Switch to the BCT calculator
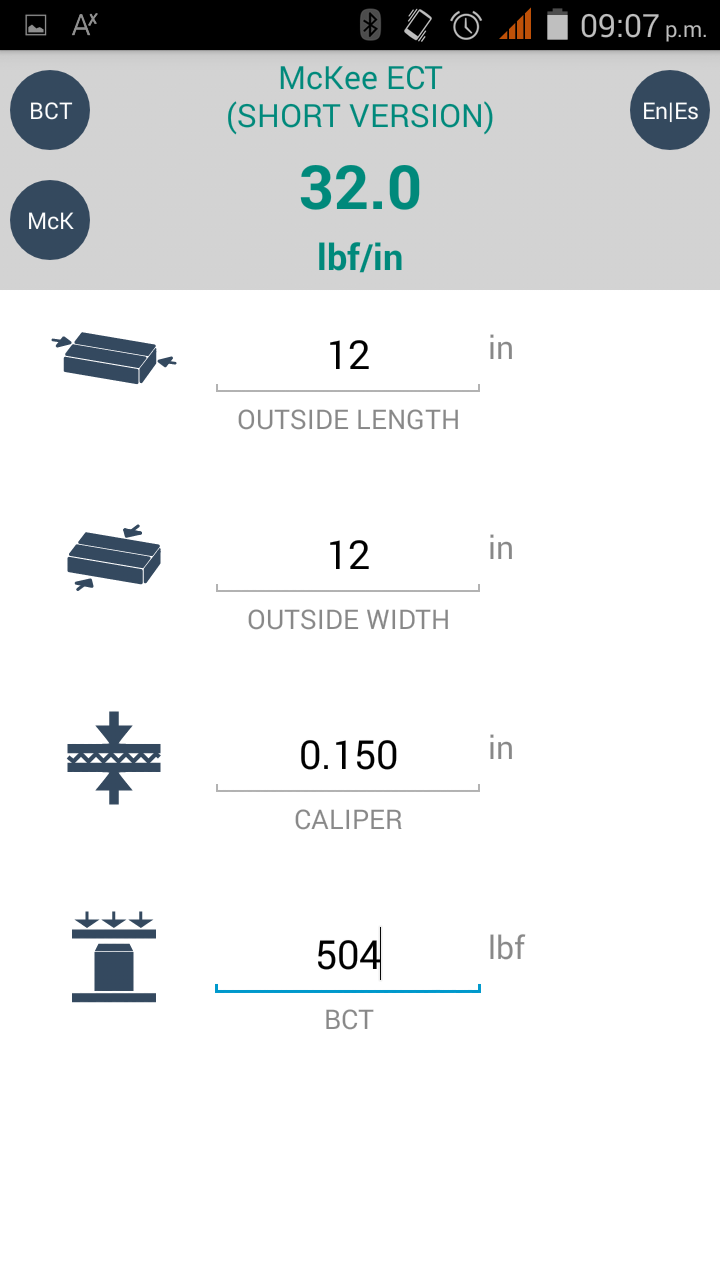Viewport: 720px width, 1280px height. (50, 110)
